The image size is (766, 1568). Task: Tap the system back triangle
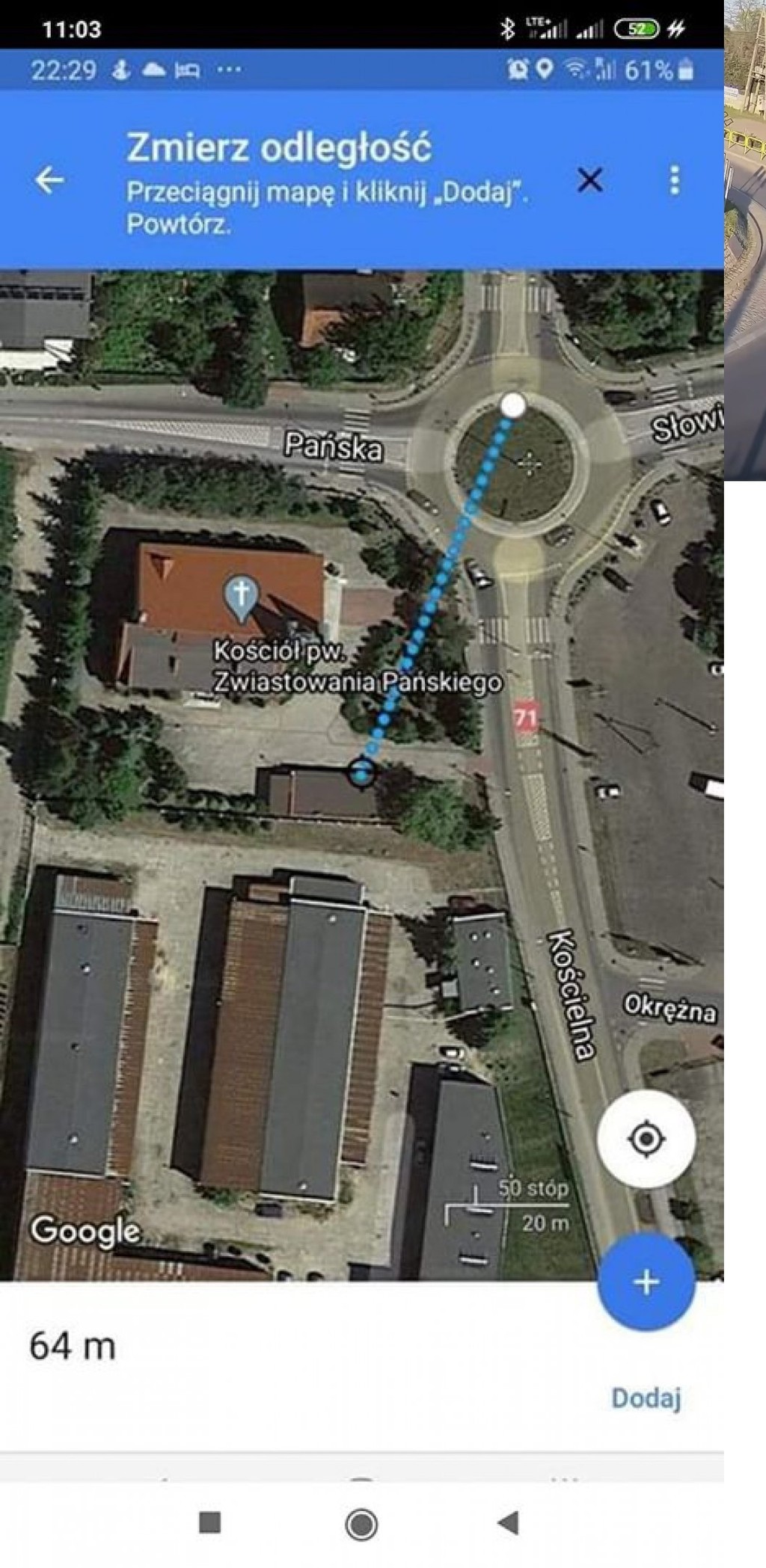tap(509, 1522)
